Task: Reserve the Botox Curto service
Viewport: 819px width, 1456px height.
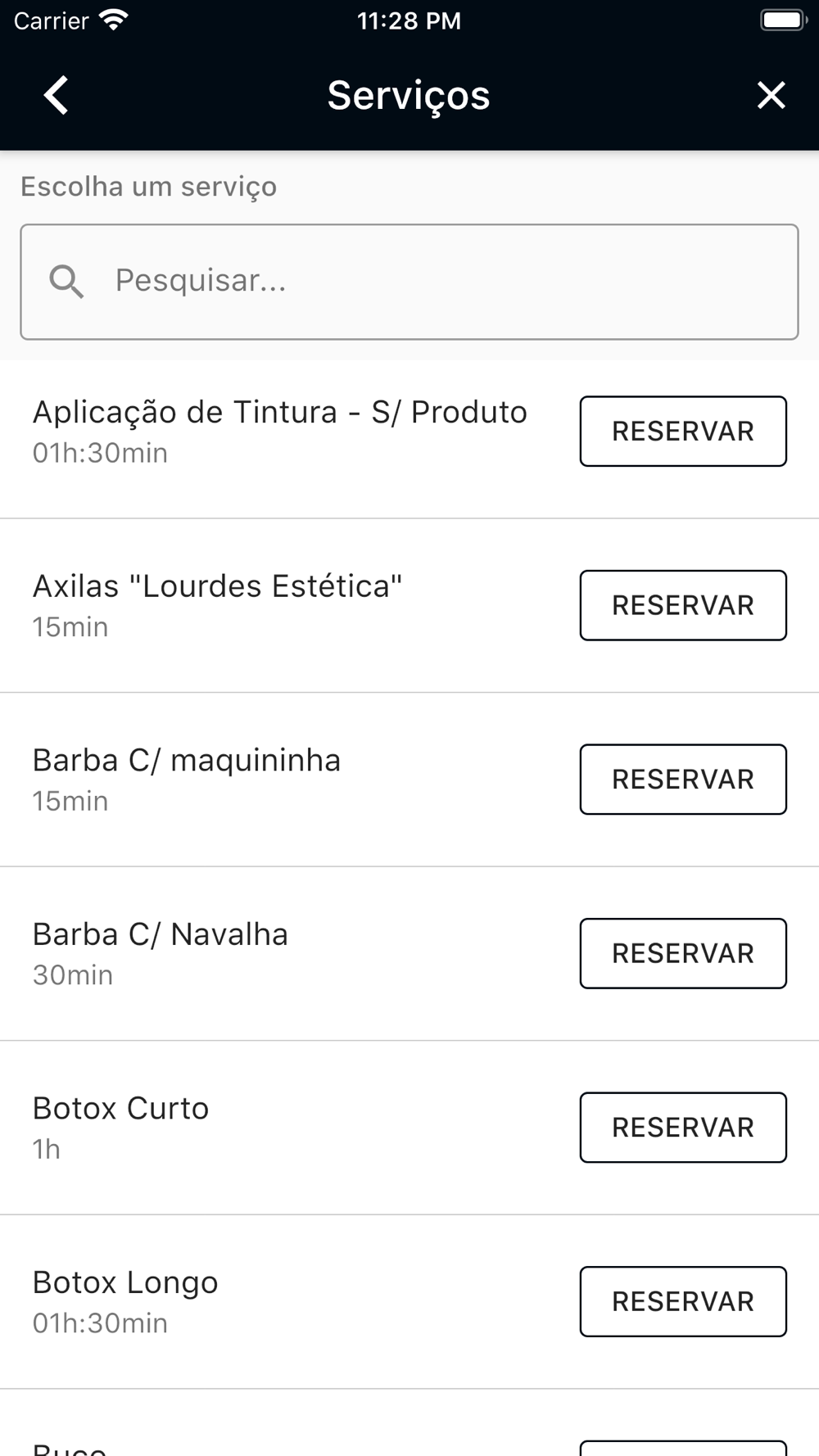Action: pyautogui.click(x=683, y=1128)
